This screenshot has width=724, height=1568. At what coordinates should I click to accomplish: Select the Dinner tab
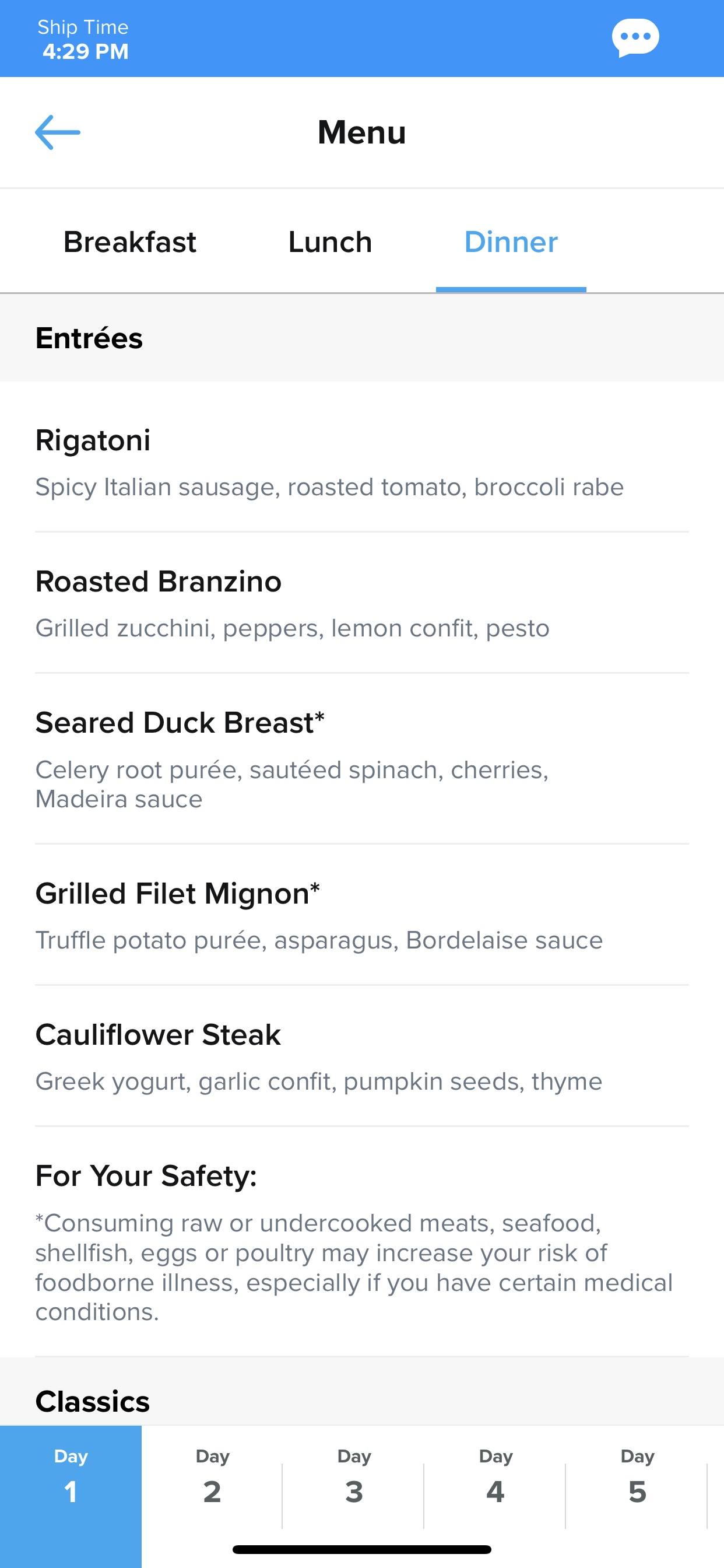tap(511, 242)
